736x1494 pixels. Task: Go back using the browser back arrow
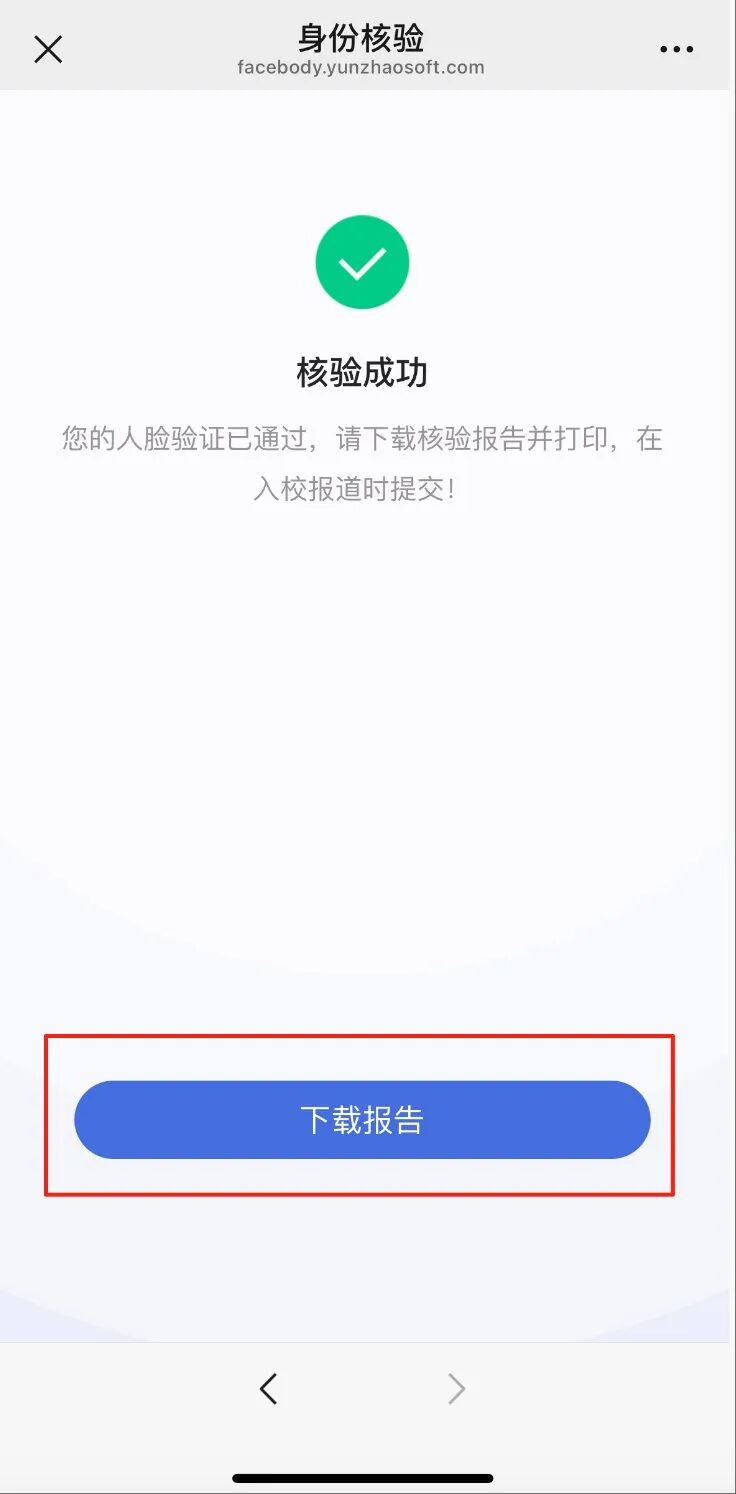coord(268,1388)
